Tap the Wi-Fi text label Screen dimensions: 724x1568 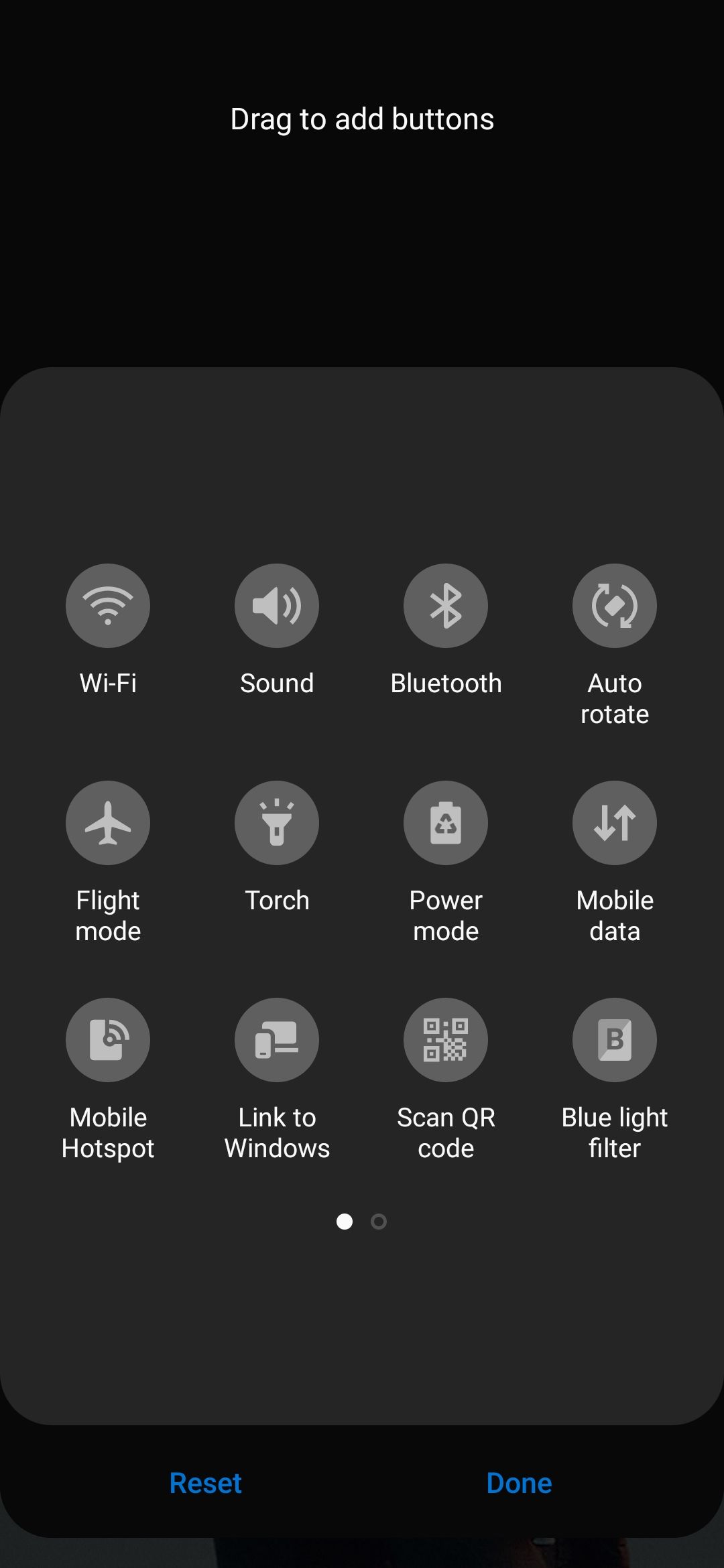point(107,683)
